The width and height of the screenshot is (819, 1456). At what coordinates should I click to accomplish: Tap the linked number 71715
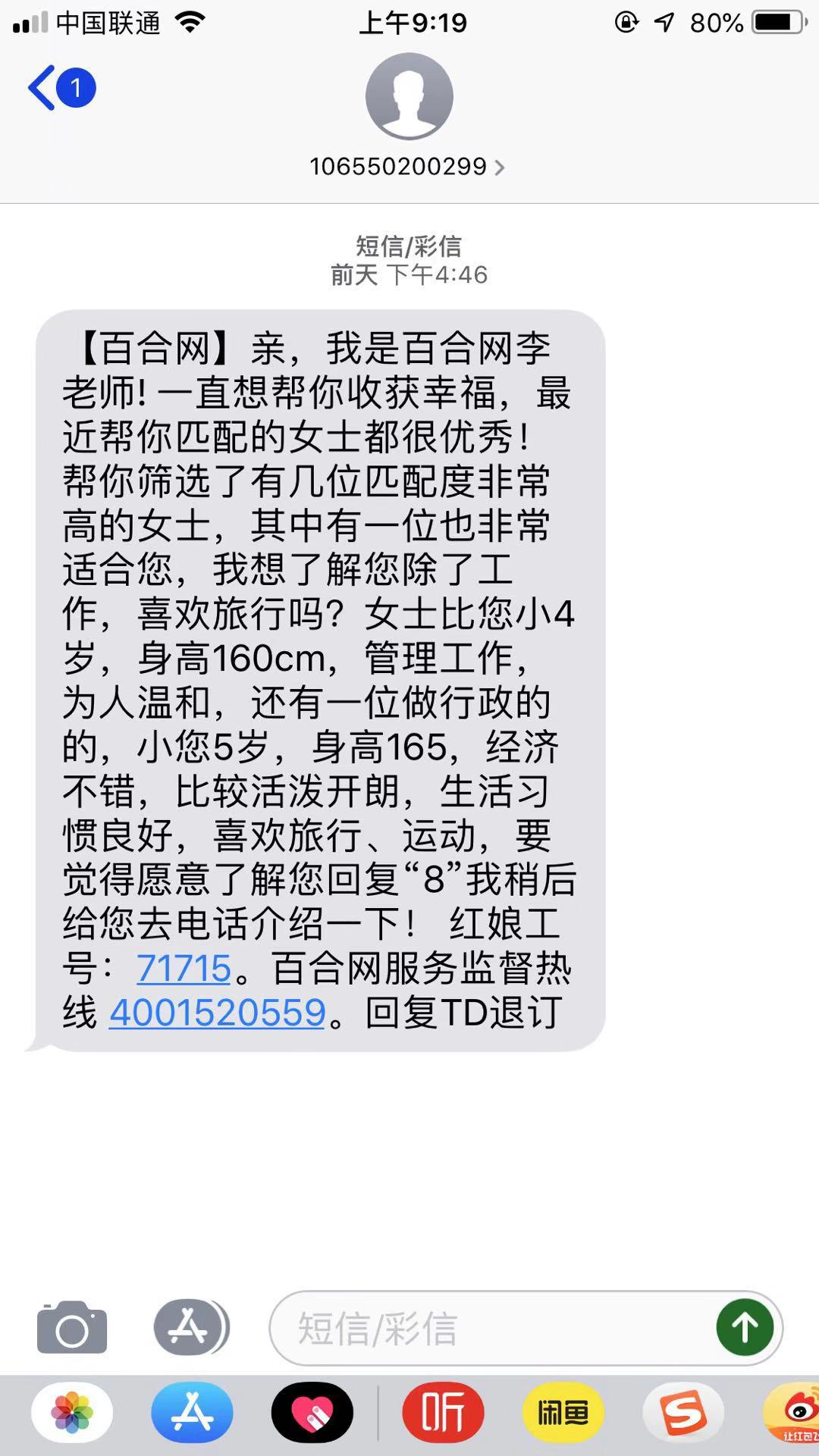coord(184,968)
